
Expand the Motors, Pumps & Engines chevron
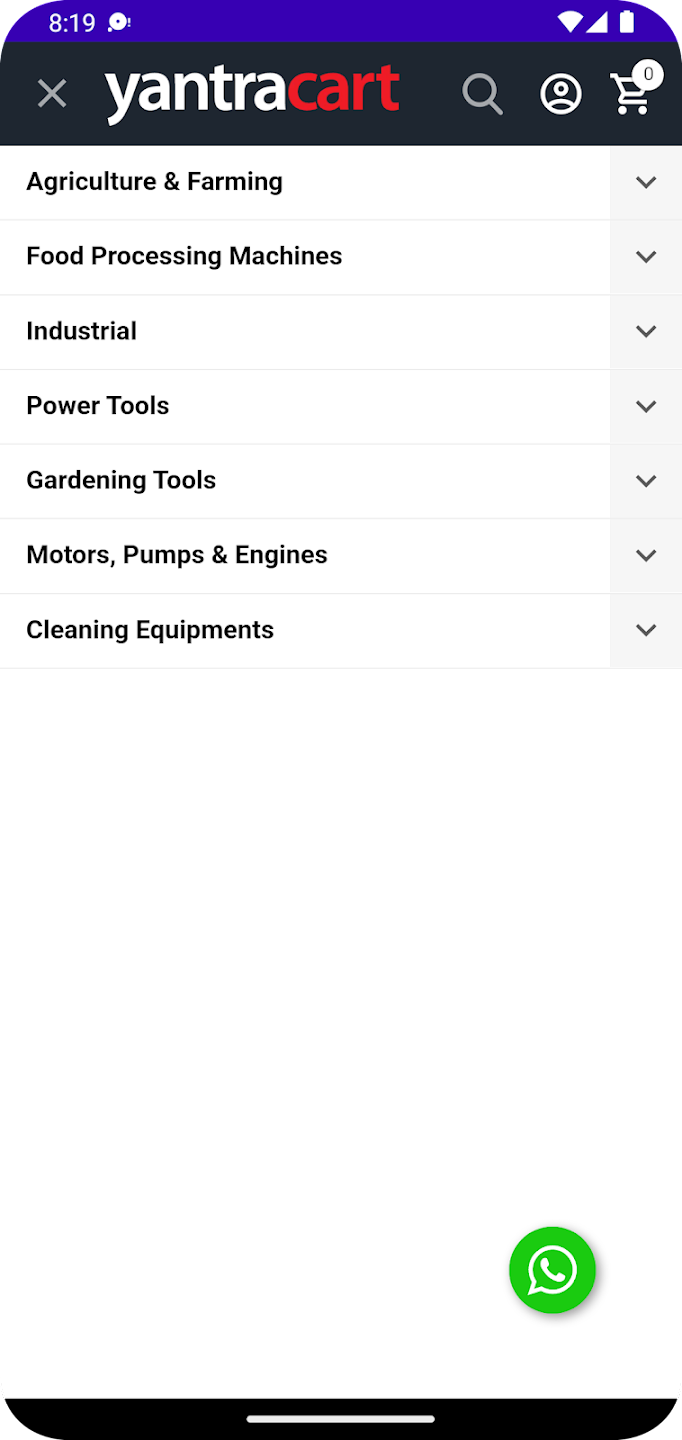pos(646,555)
